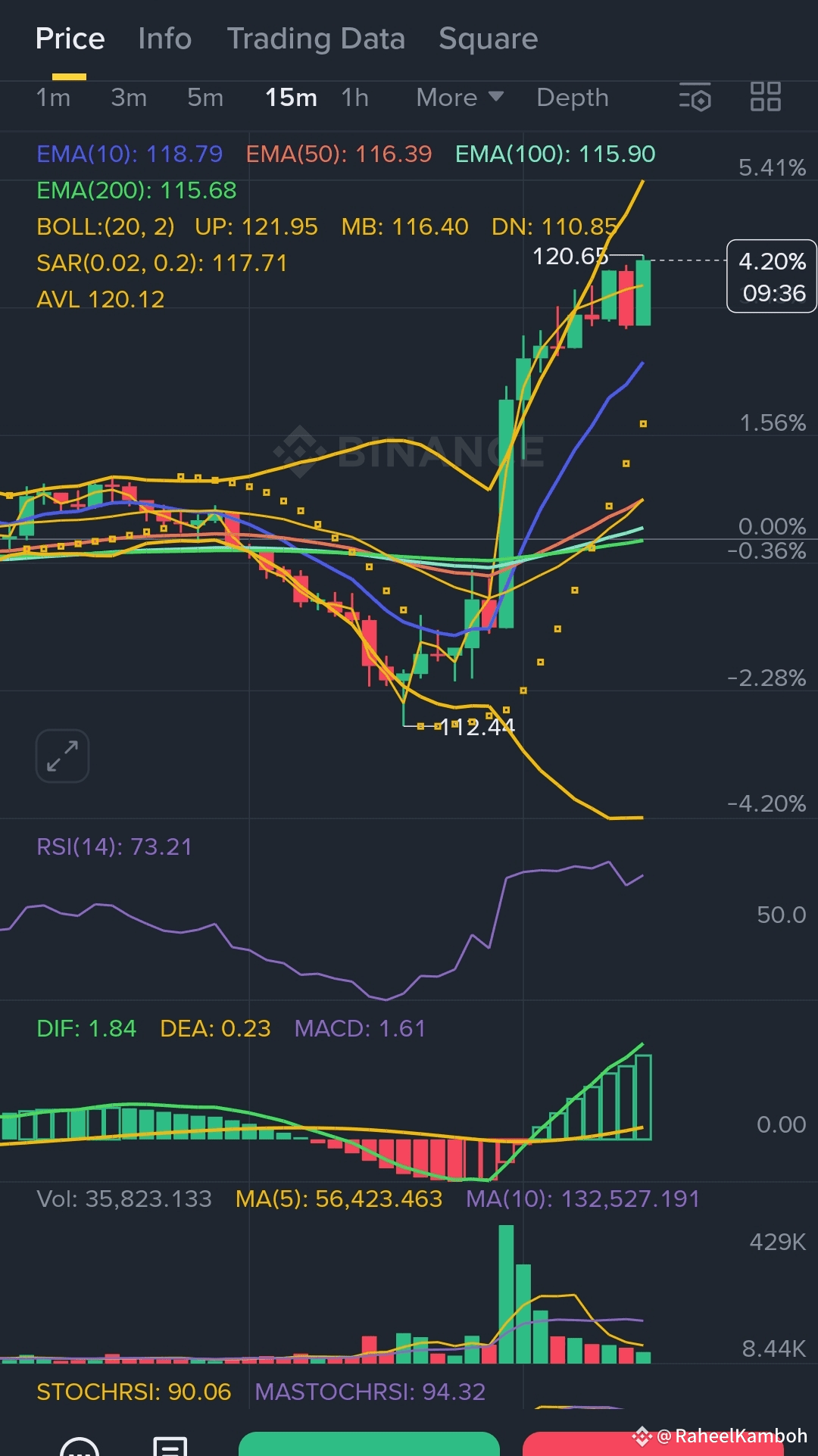Expand chart to fullscreen
This screenshot has height=1456, width=818.
click(x=62, y=756)
